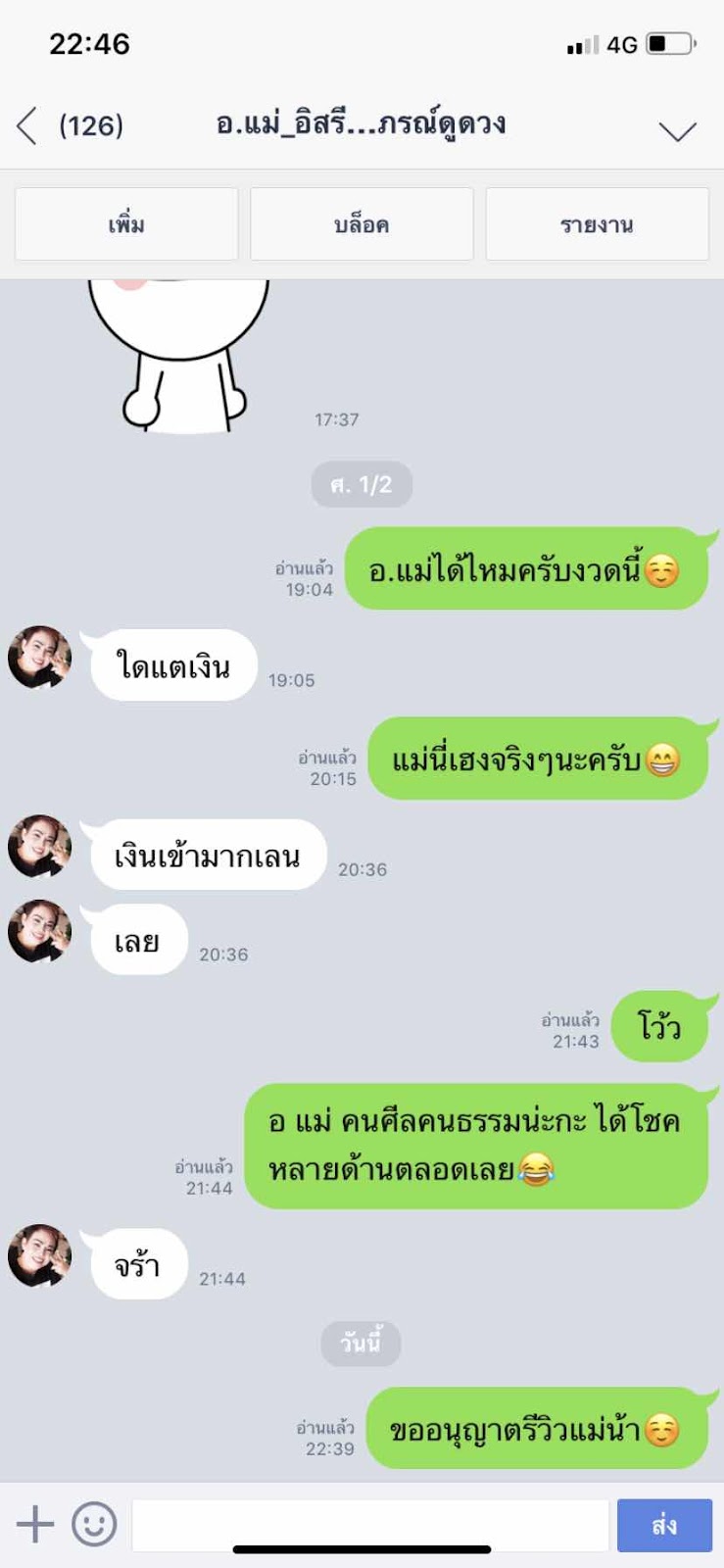
Task: Block this contact with บล็อค
Action: tap(362, 224)
